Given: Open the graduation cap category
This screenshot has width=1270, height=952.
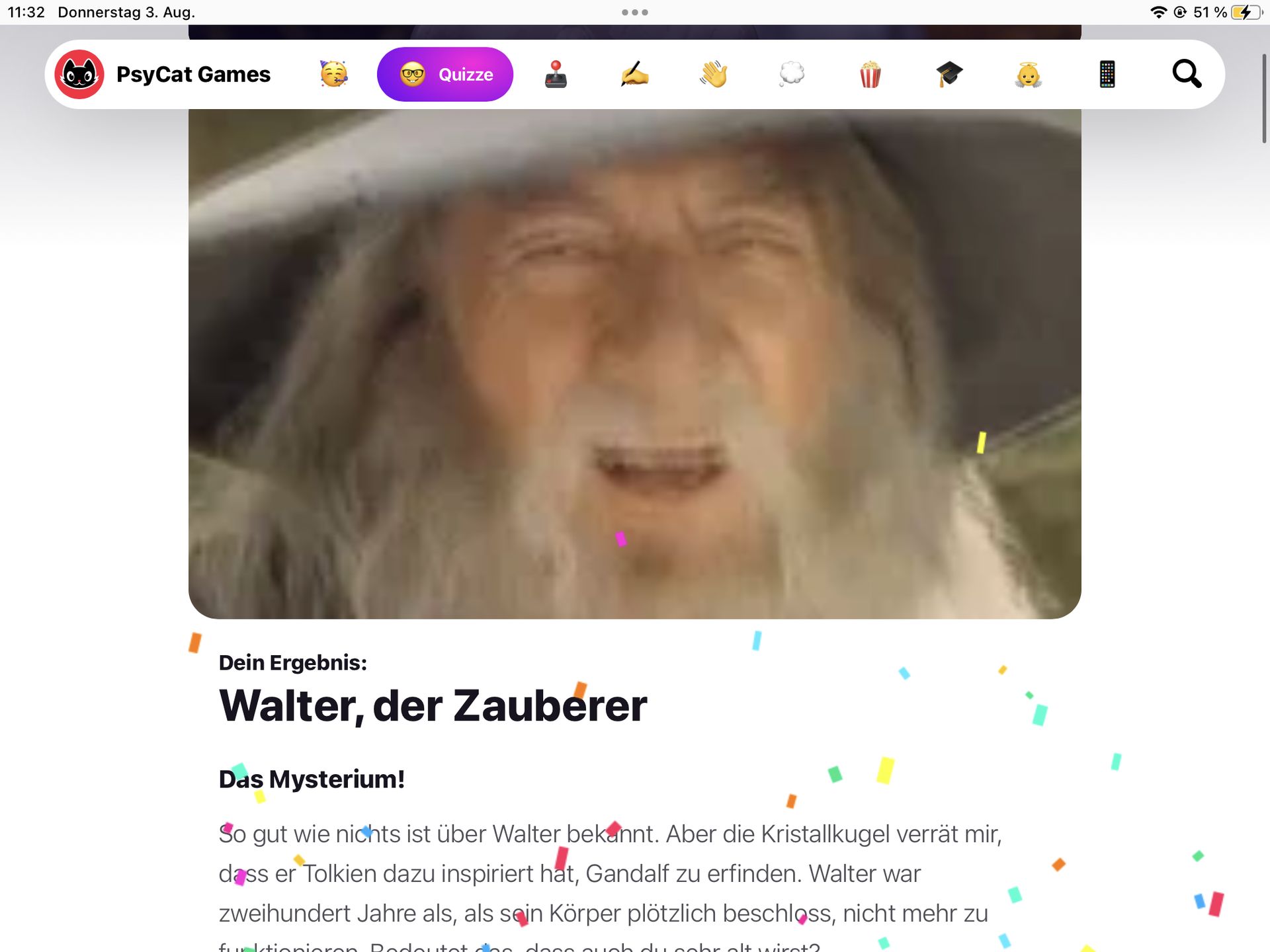Looking at the screenshot, I should click(949, 74).
